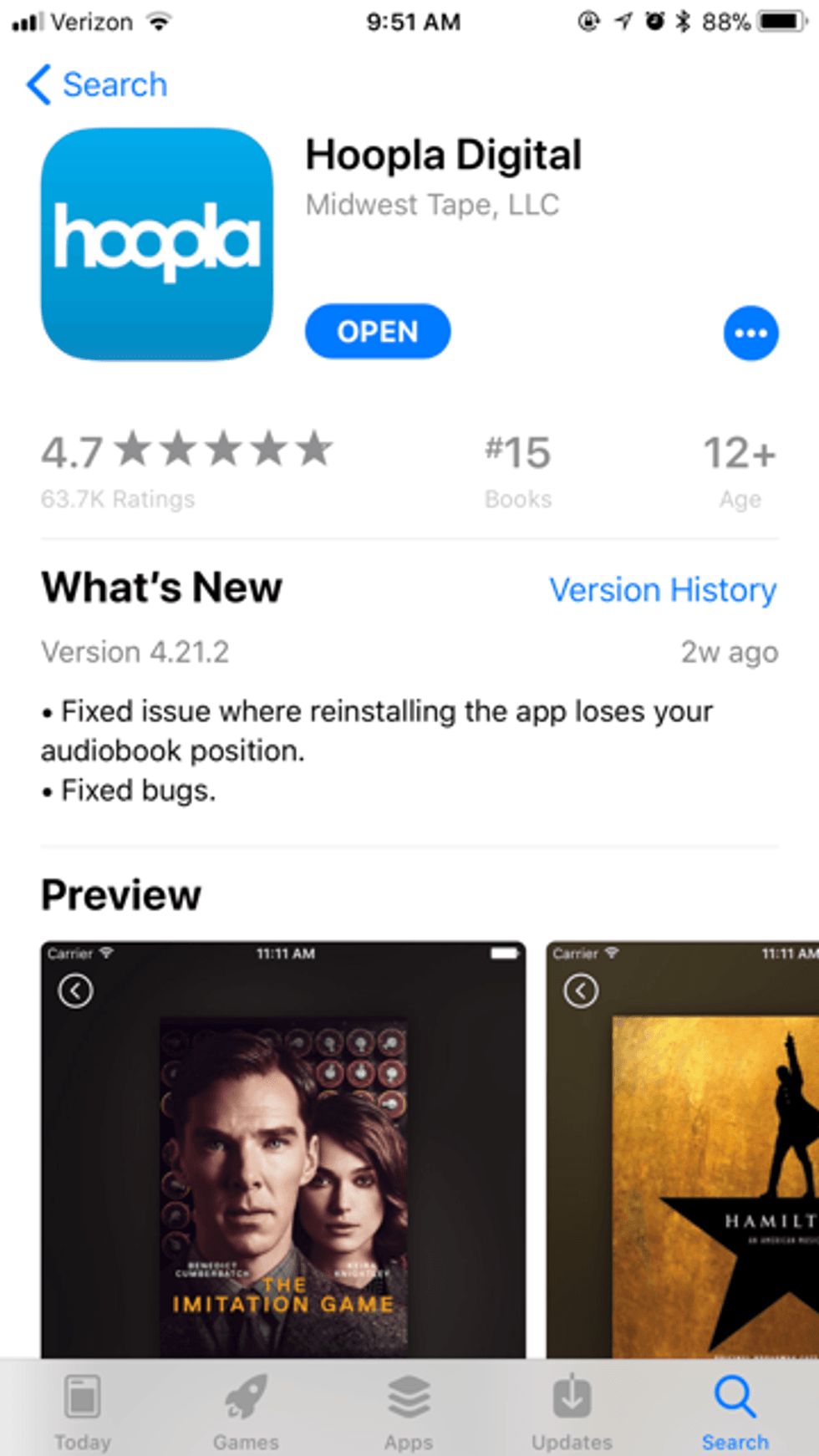Open the more options ellipsis button
819x1456 pixels.
click(x=750, y=333)
